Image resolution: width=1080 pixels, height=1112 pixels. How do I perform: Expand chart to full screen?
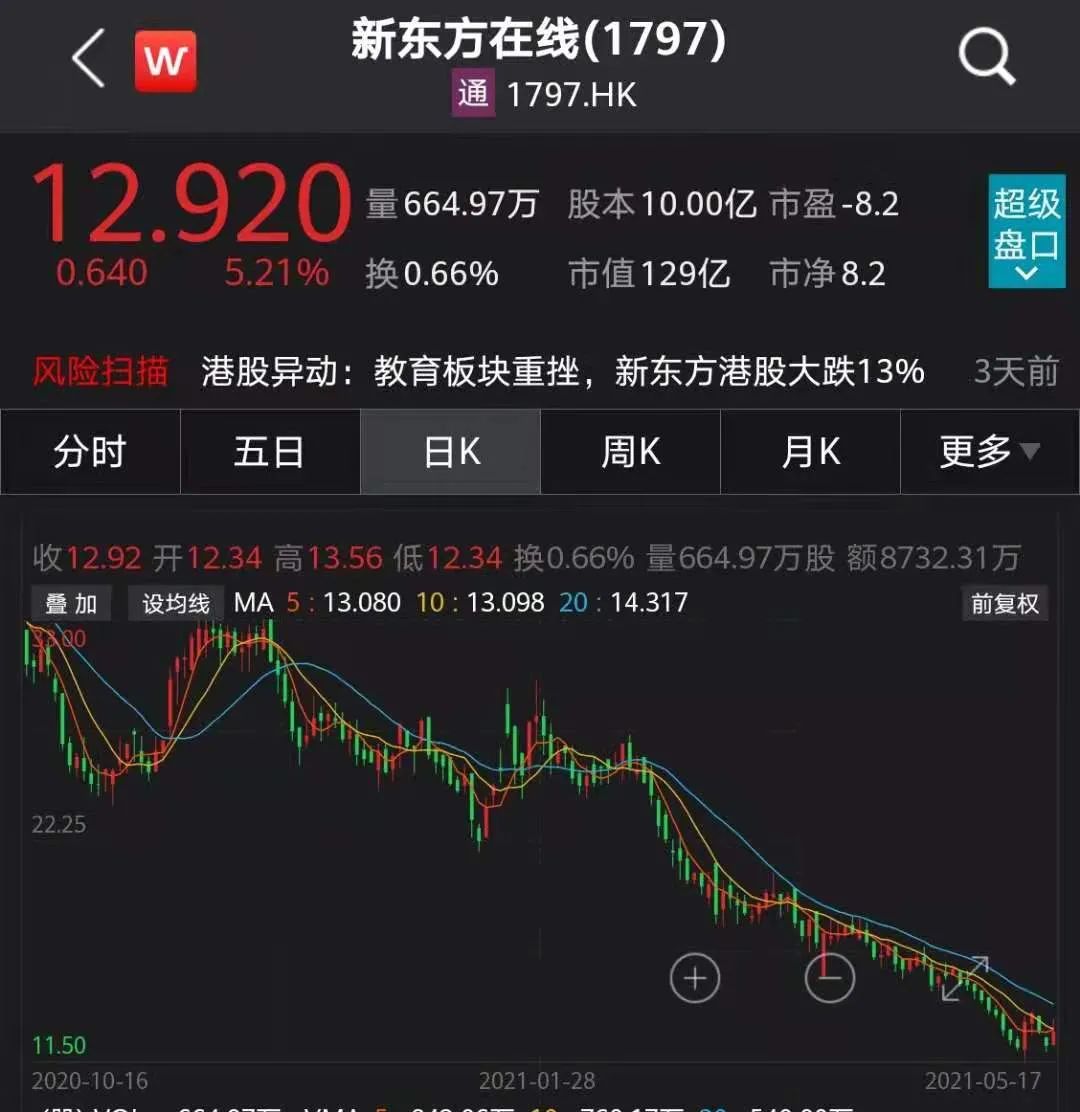[965, 978]
